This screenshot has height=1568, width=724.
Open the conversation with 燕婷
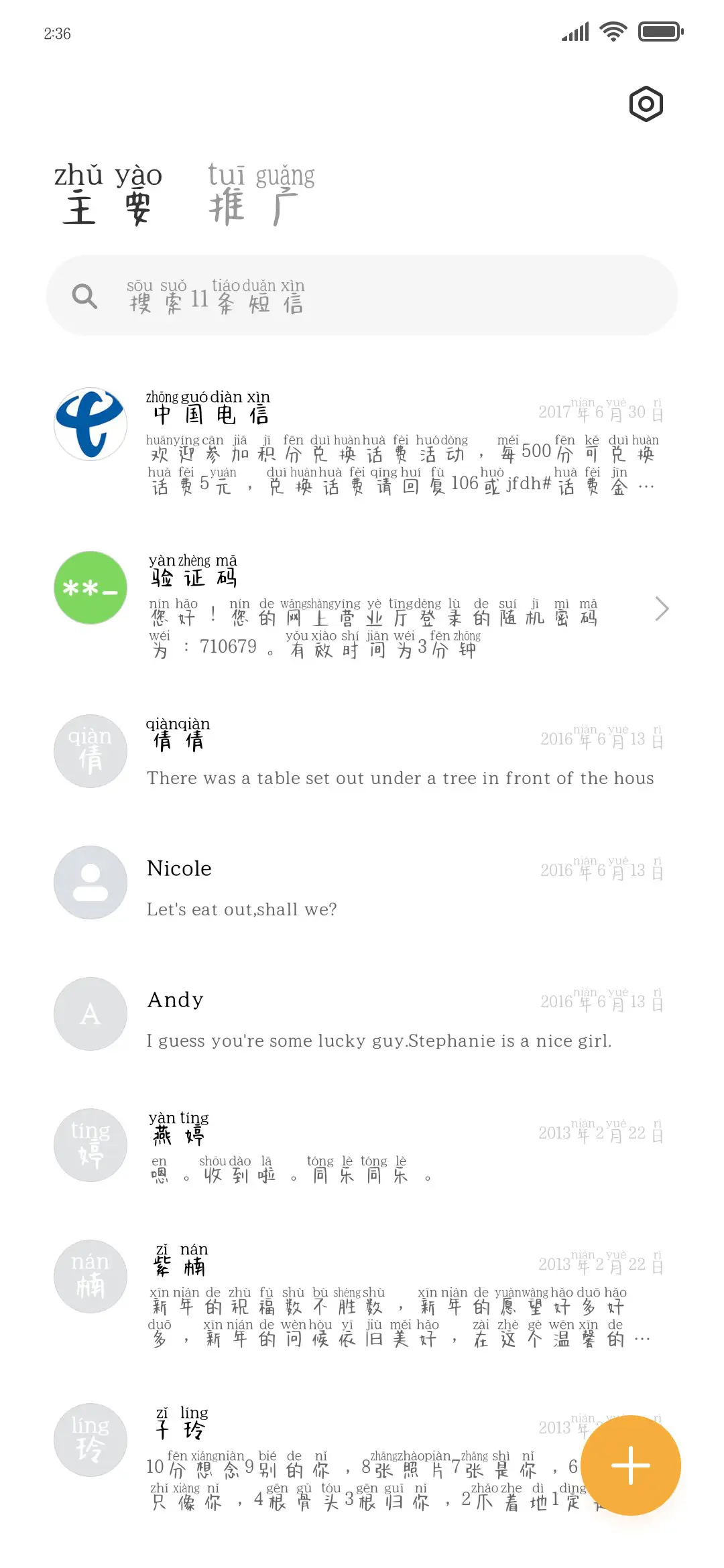click(362, 1147)
